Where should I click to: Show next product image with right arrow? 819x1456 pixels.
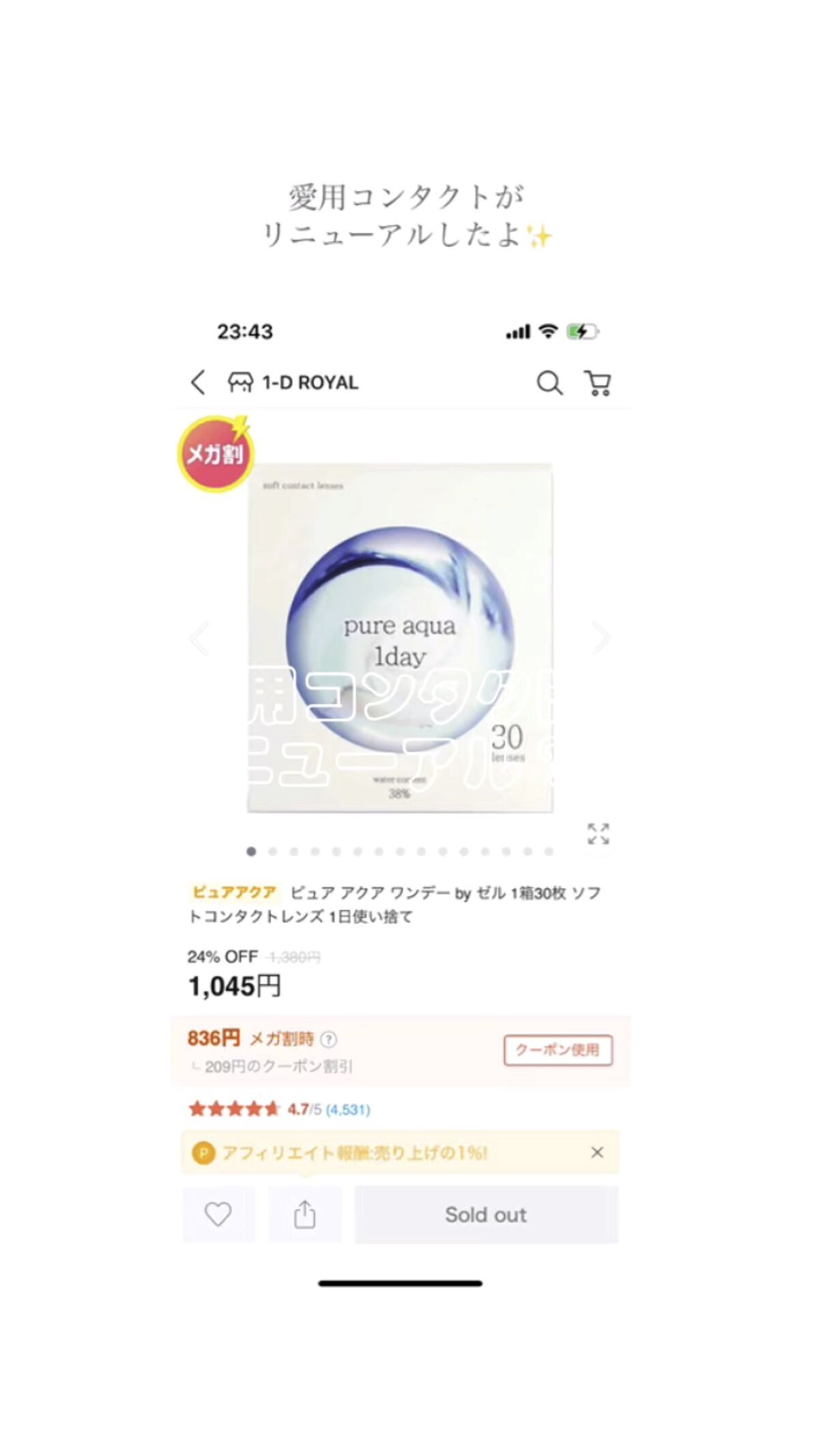(x=601, y=638)
